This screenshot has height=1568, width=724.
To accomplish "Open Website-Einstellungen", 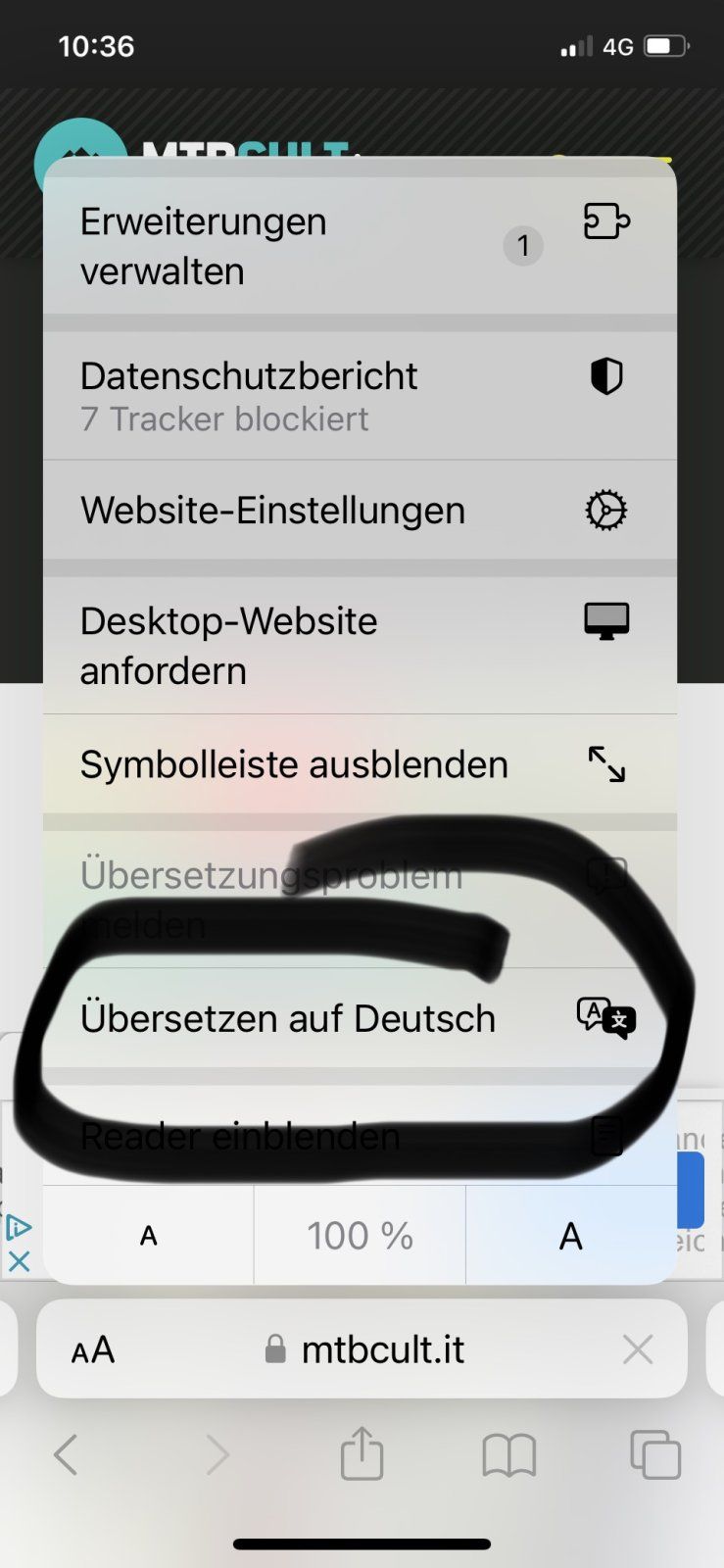I will point(359,511).
